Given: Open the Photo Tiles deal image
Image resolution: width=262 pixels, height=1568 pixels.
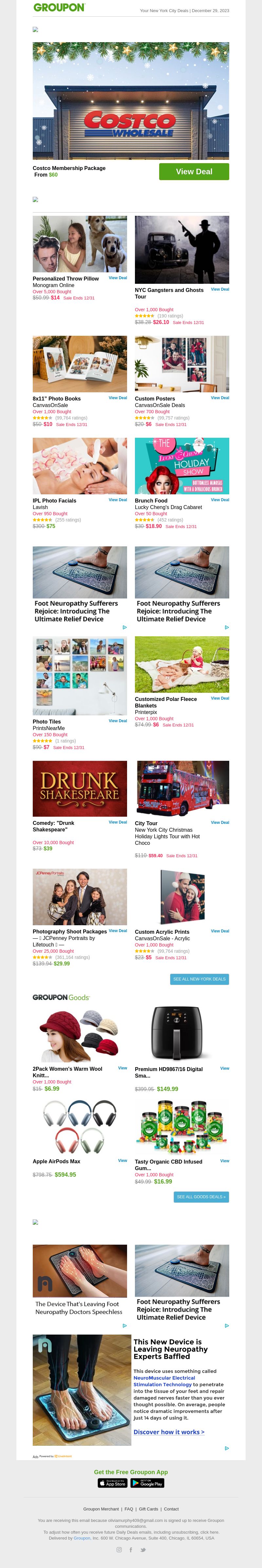Looking at the screenshot, I should click(80, 676).
